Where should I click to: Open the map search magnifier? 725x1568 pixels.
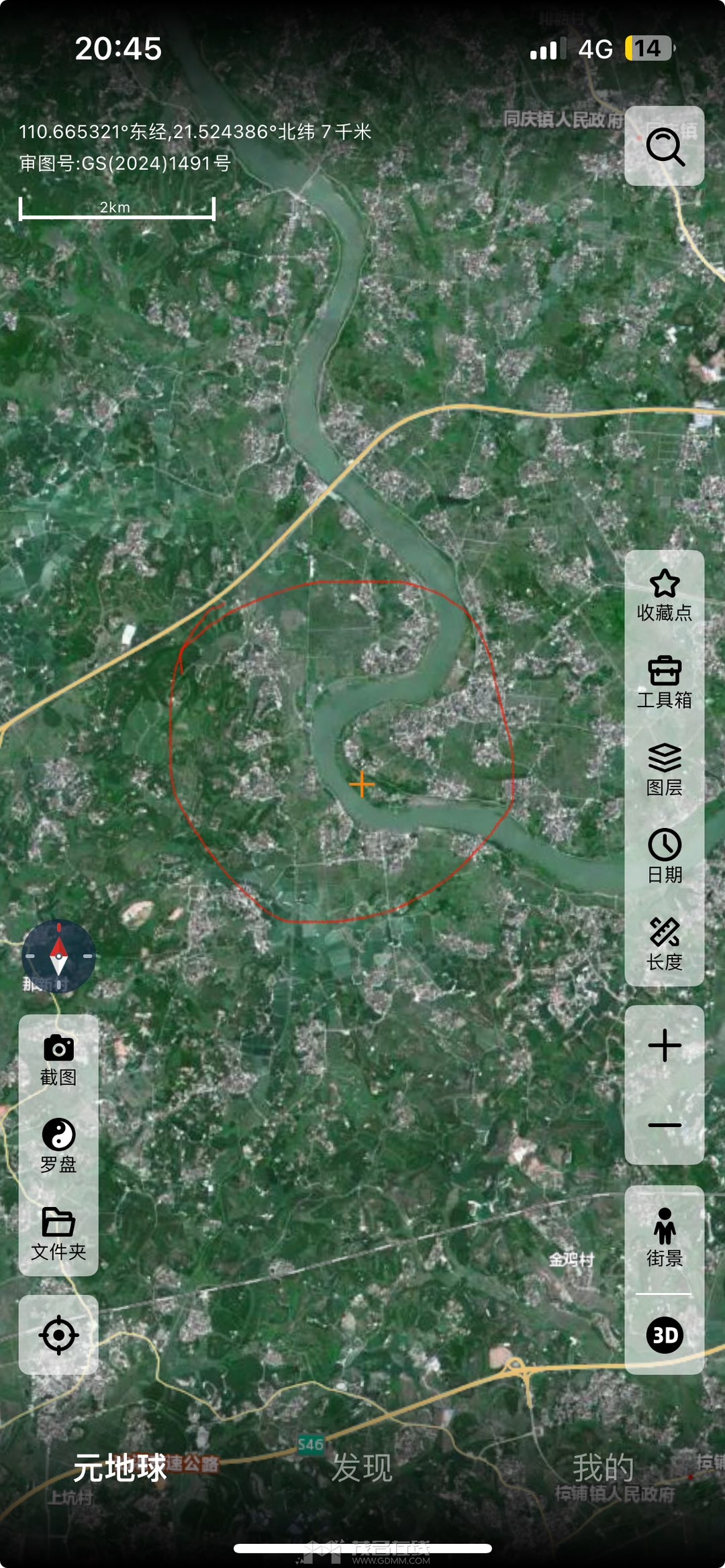664,146
